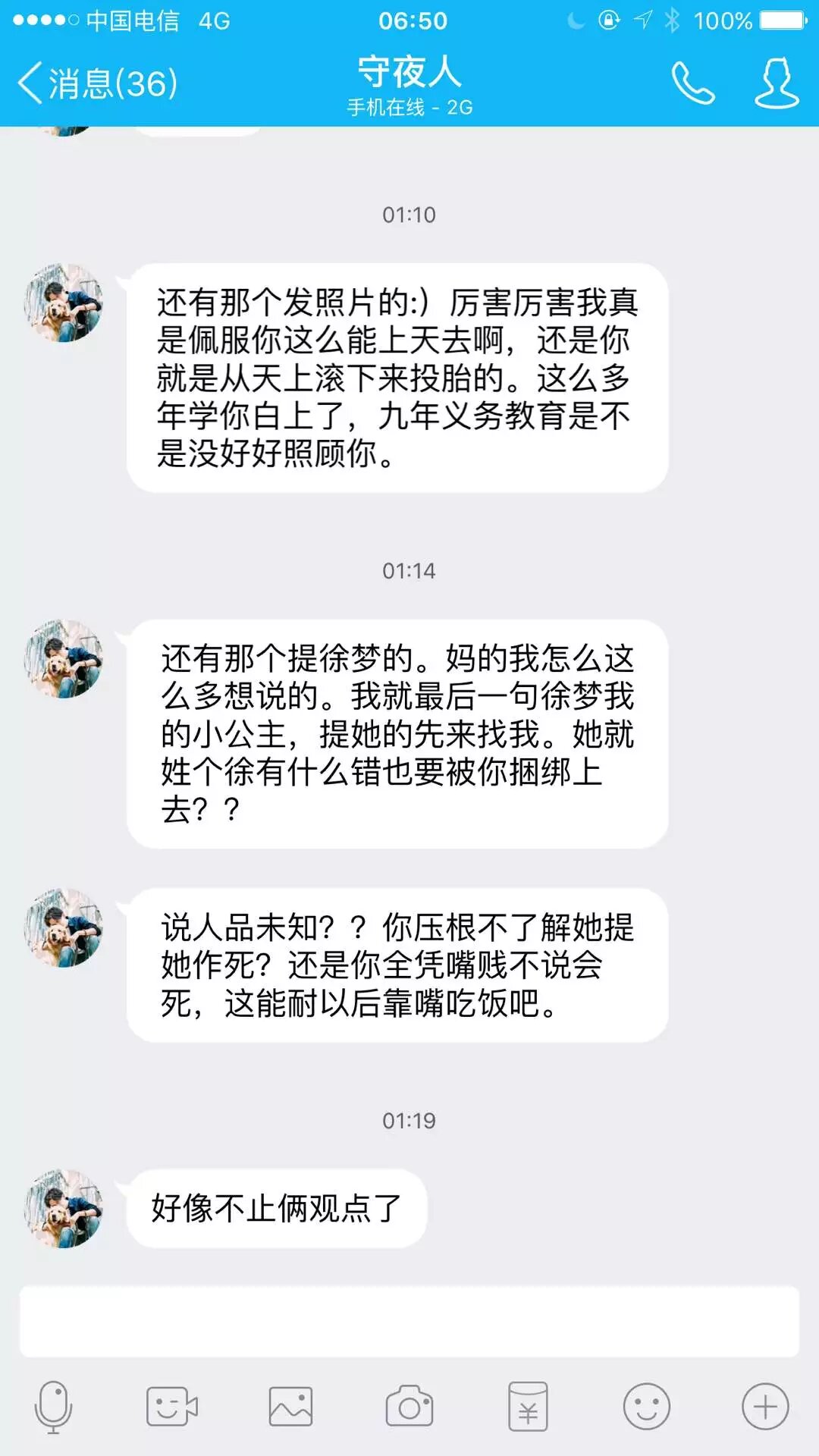Tap the avatar beside the 01:10 message
Viewport: 819px width, 1456px height.
(x=64, y=303)
